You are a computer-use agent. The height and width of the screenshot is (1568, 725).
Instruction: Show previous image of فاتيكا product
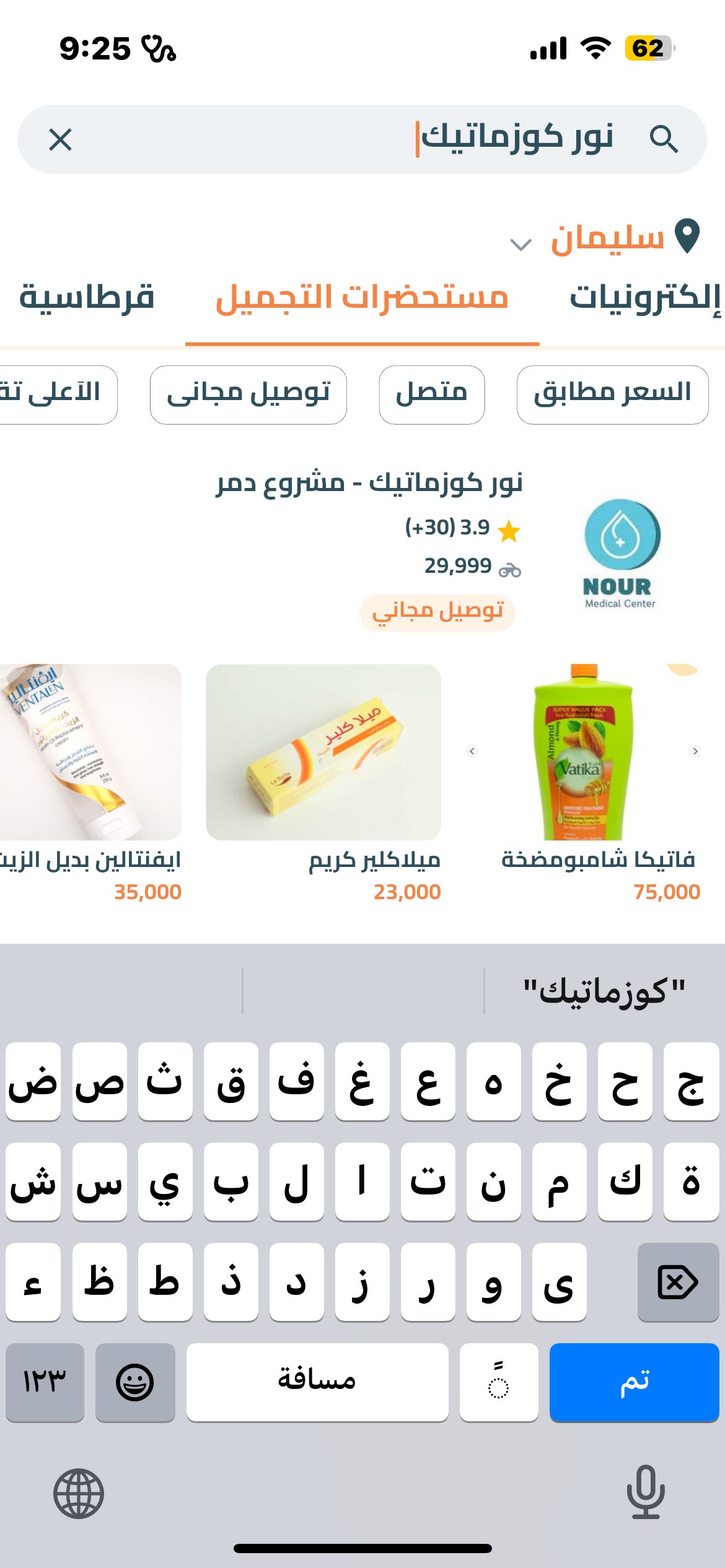tap(472, 751)
